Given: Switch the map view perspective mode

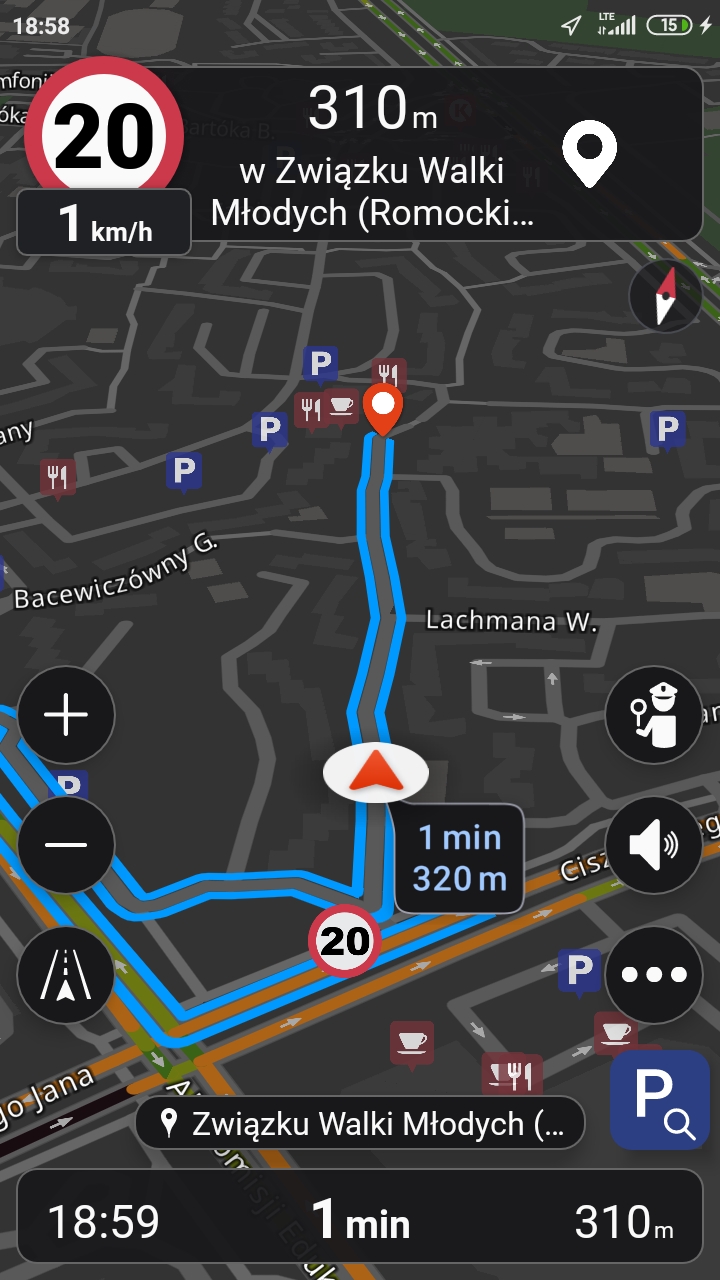Looking at the screenshot, I should [x=66, y=975].
